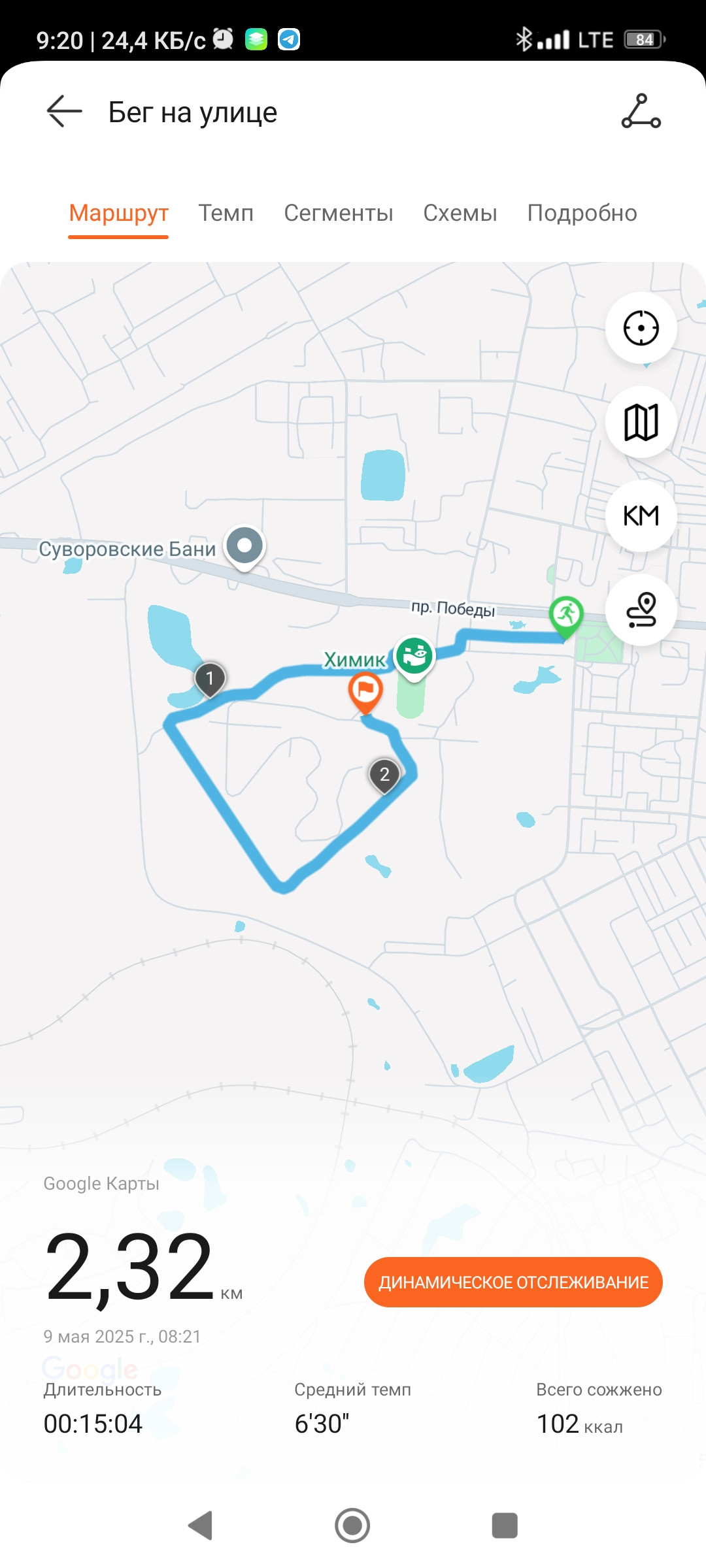Switch to the Схемы tab
The image size is (706, 1568).
pos(460,214)
